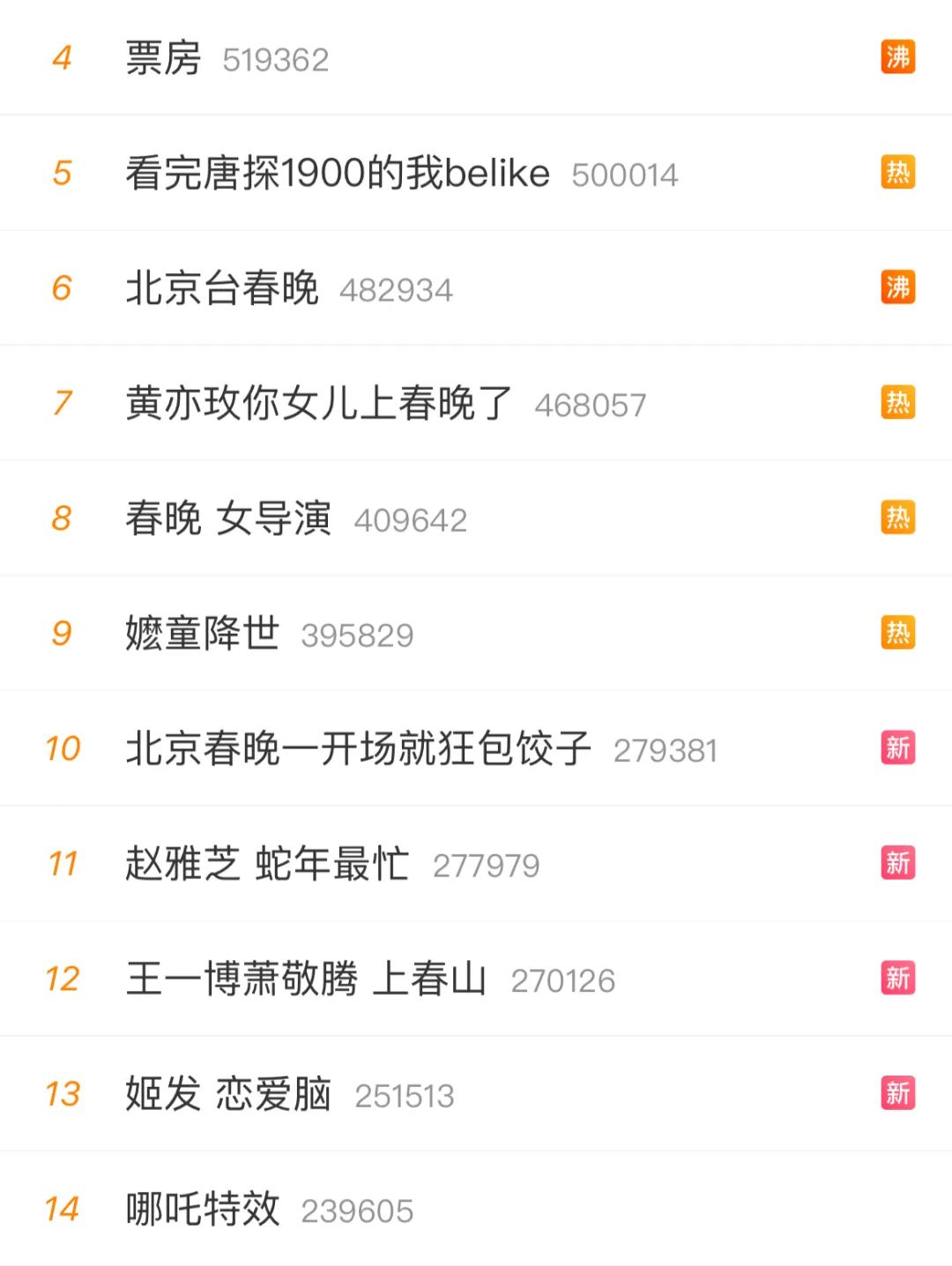The width and height of the screenshot is (952, 1266).
Task: Select the 北京台春晚 trending topic
Action: (221, 288)
